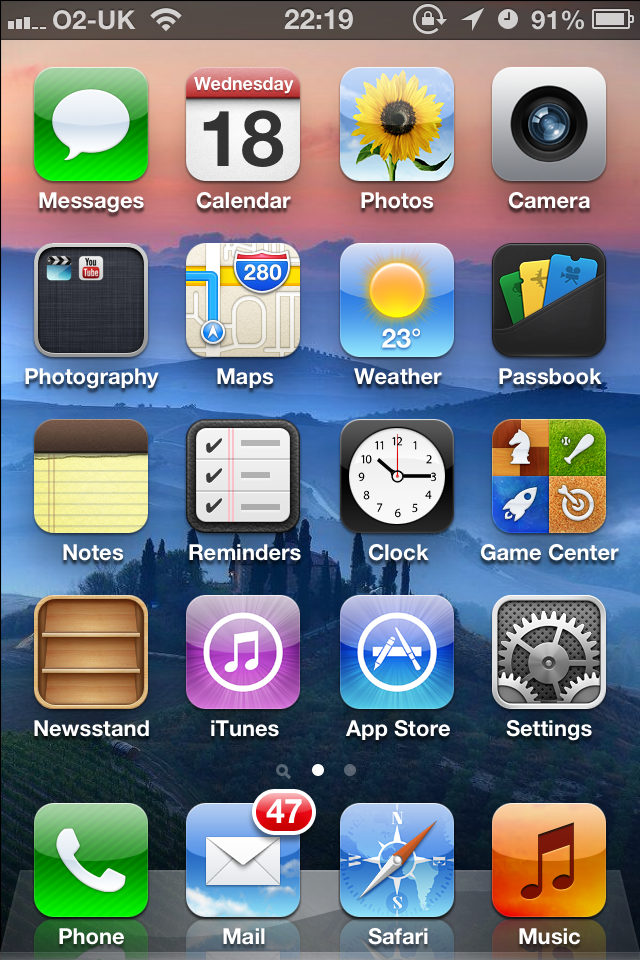Open Settings
This screenshot has width=640, height=960.
(x=549, y=652)
